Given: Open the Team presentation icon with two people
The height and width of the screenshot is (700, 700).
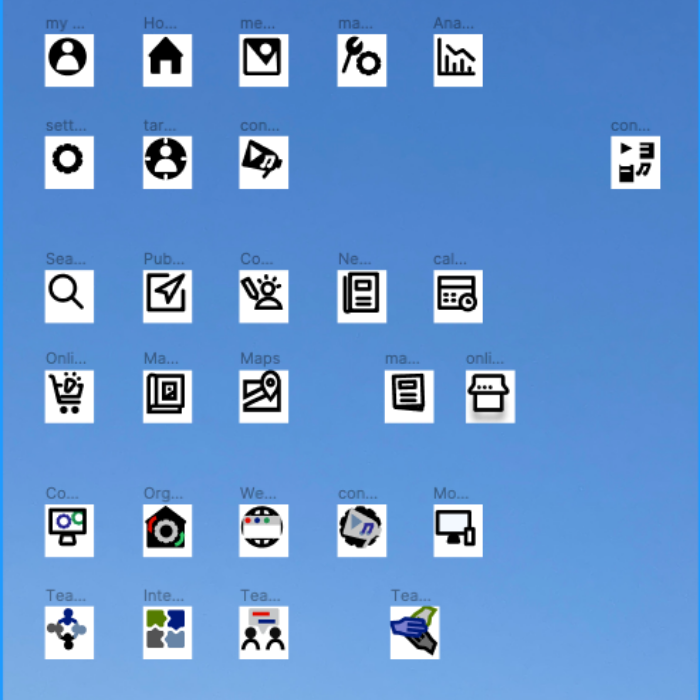Looking at the screenshot, I should tap(264, 632).
